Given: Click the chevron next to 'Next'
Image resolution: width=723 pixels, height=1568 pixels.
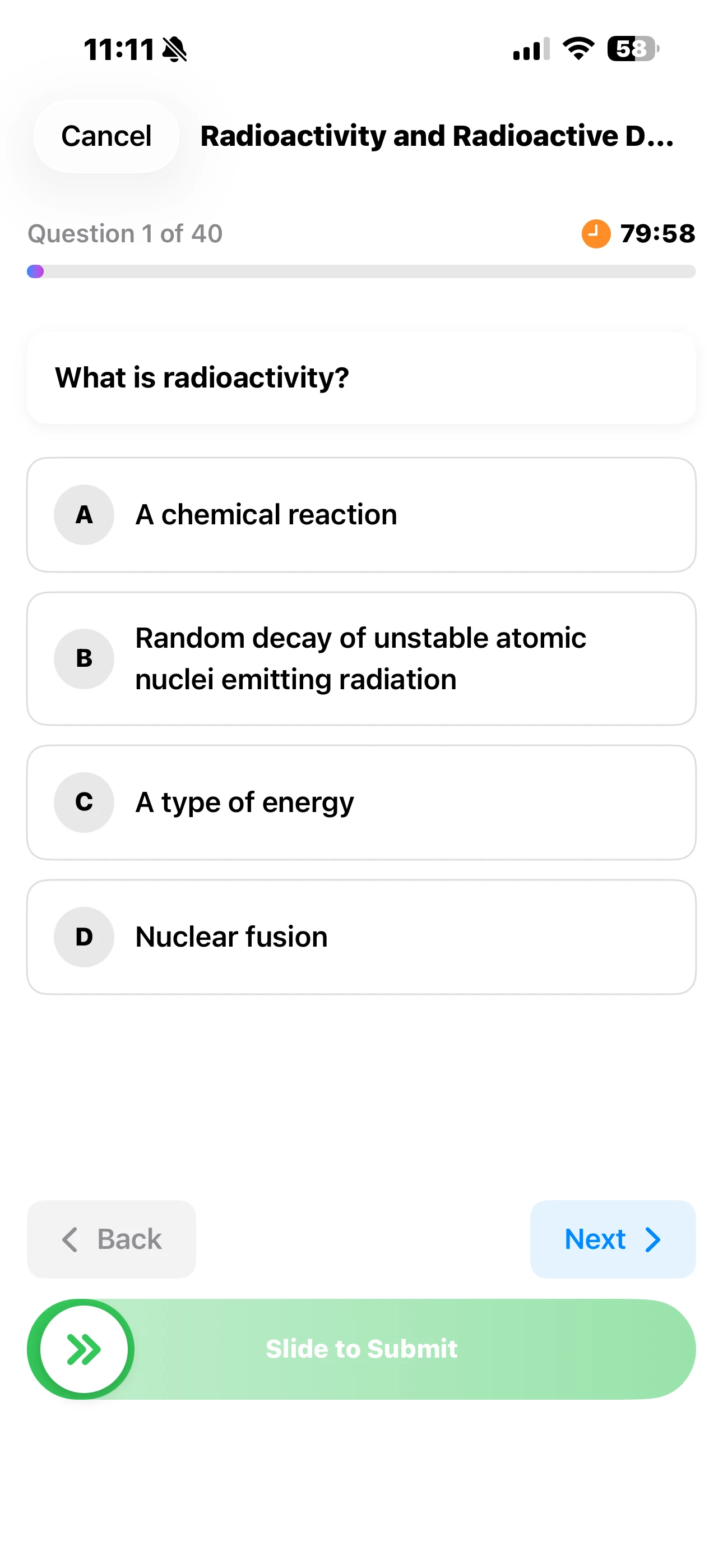Looking at the screenshot, I should click(654, 1239).
